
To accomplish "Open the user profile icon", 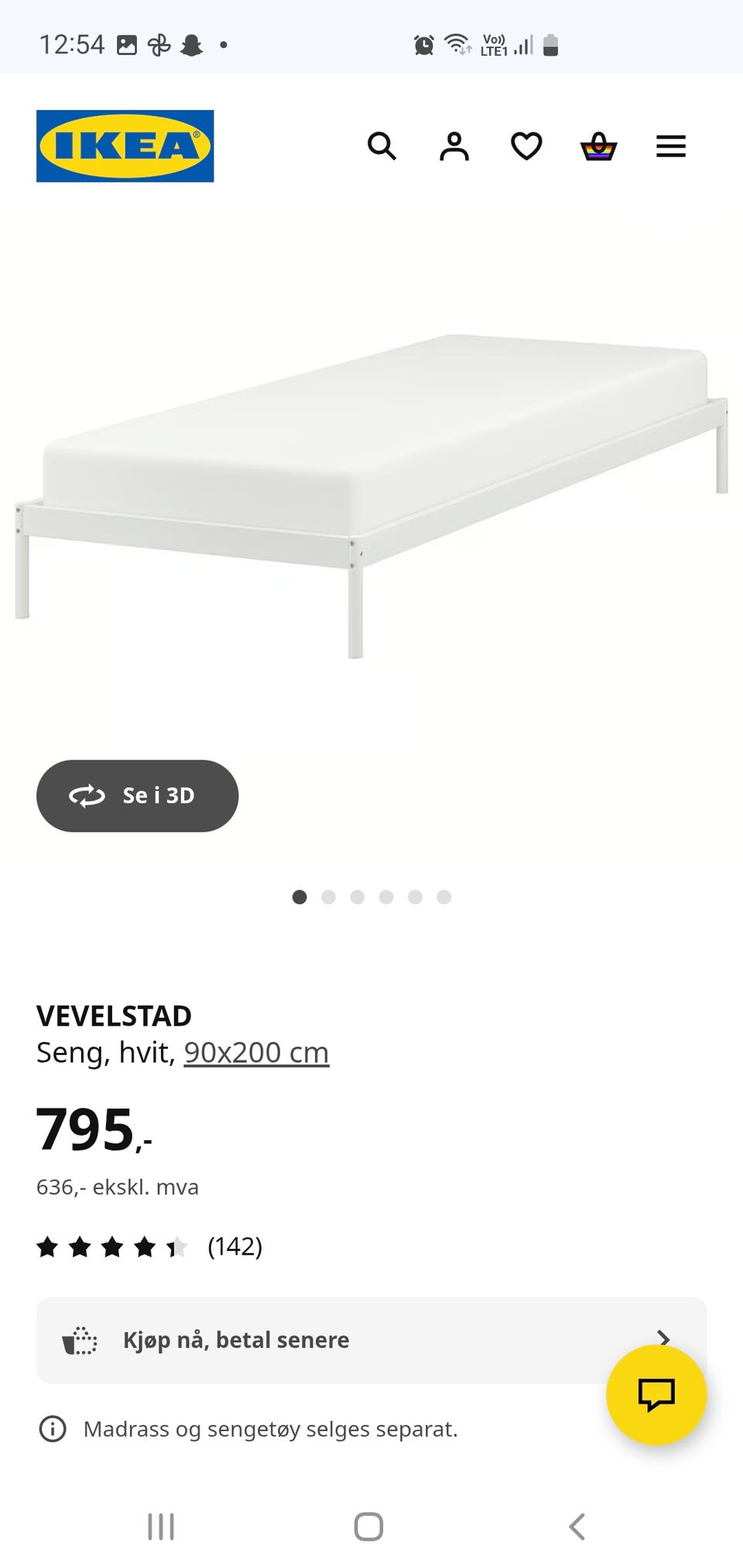I will (x=454, y=146).
